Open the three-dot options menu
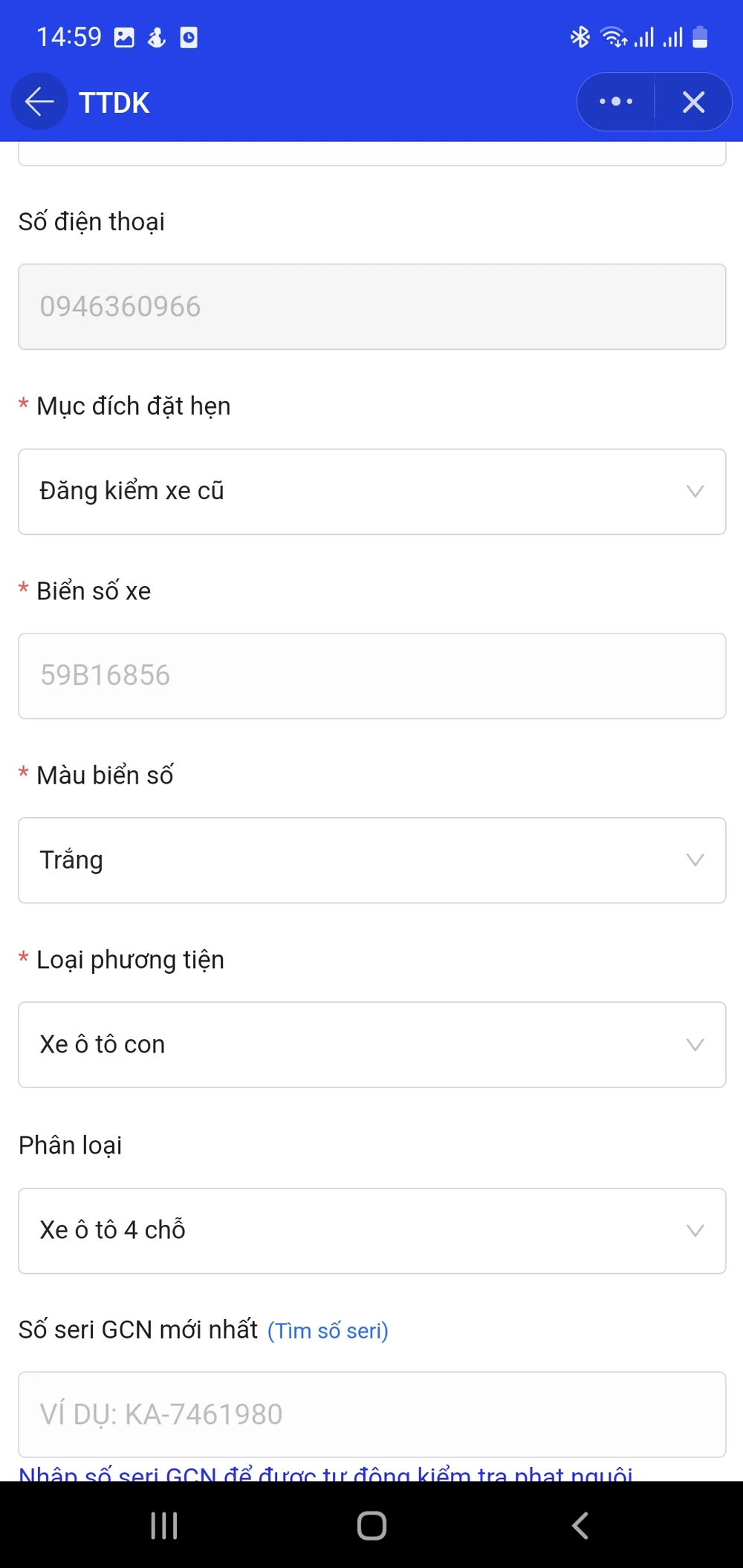 click(614, 102)
